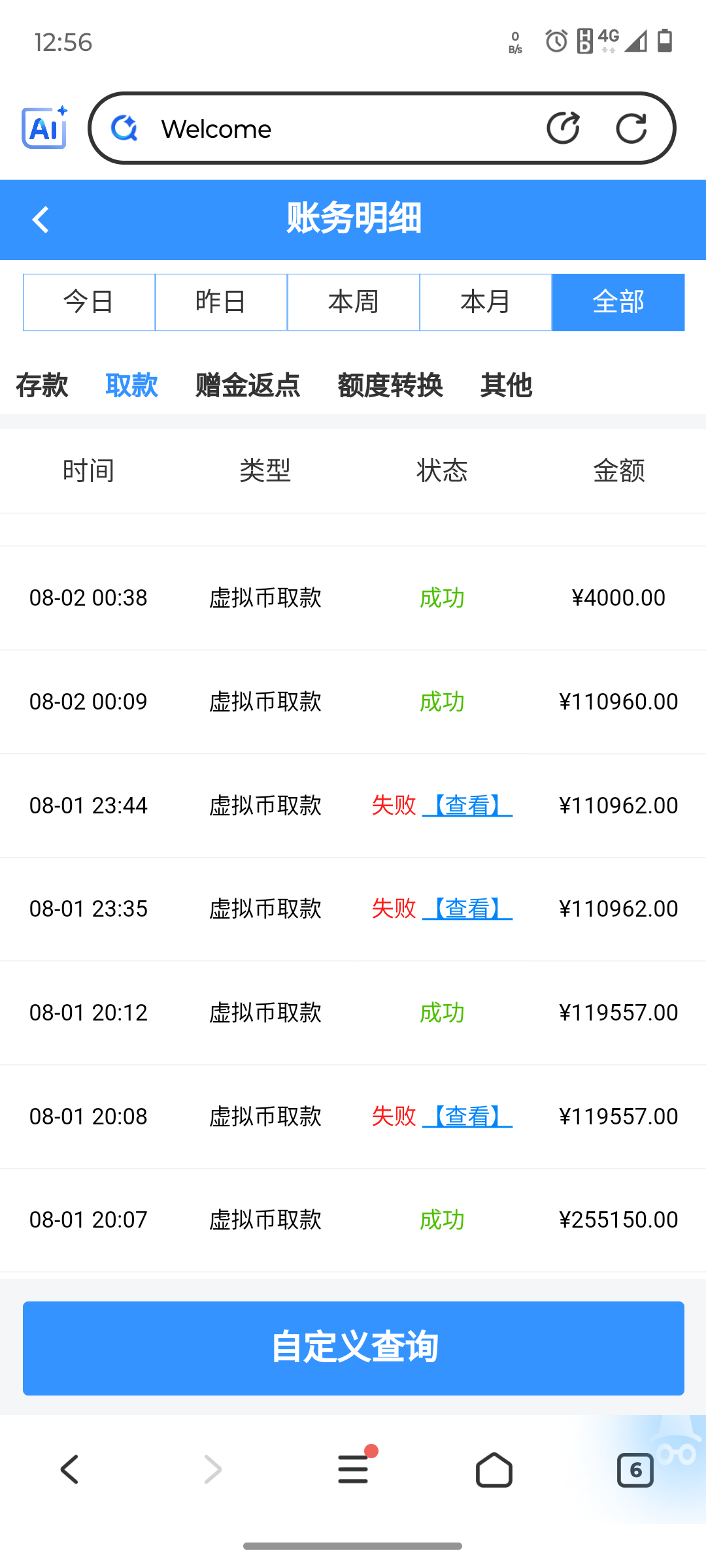Reload the current page
This screenshot has height=1568, width=706.
point(631,128)
